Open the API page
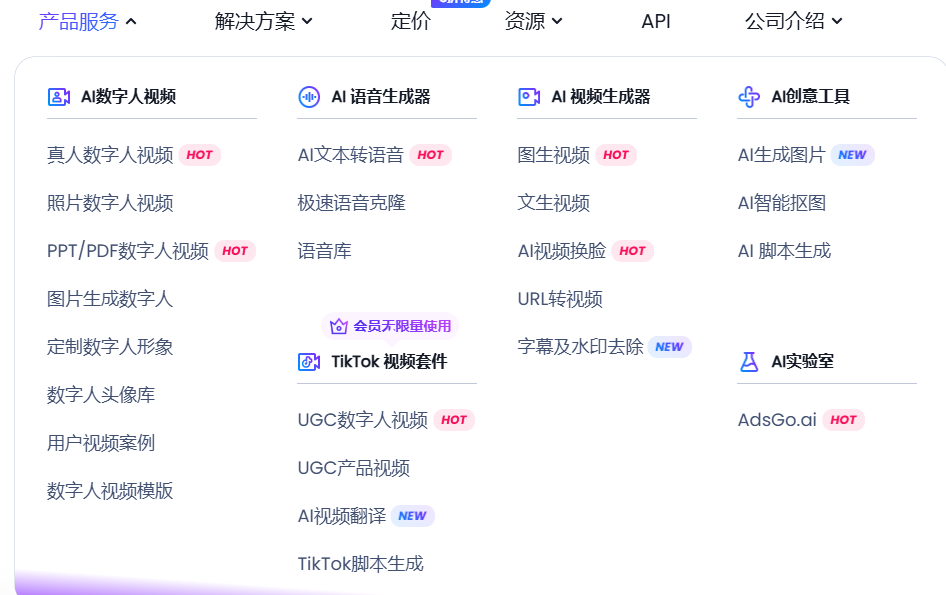This screenshot has height=595, width=946. 655,21
